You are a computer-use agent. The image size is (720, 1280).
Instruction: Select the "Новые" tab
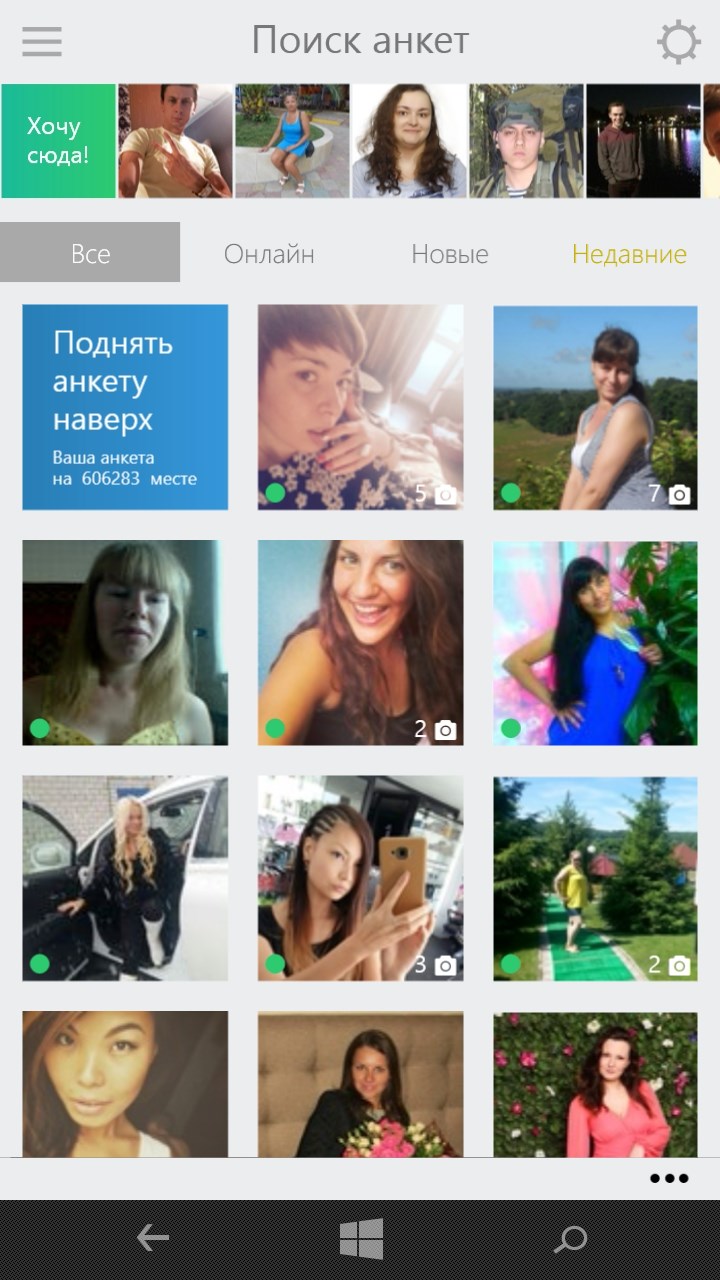click(449, 254)
